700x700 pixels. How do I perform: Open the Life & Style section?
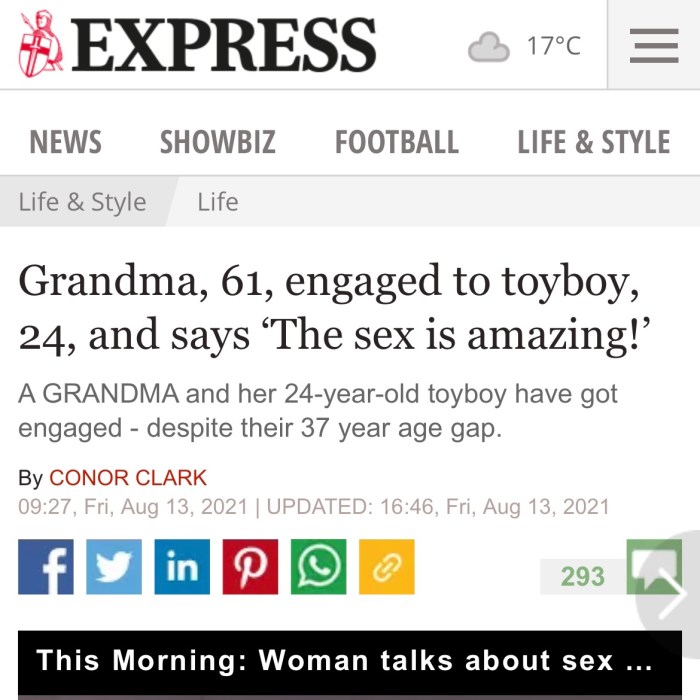click(593, 142)
